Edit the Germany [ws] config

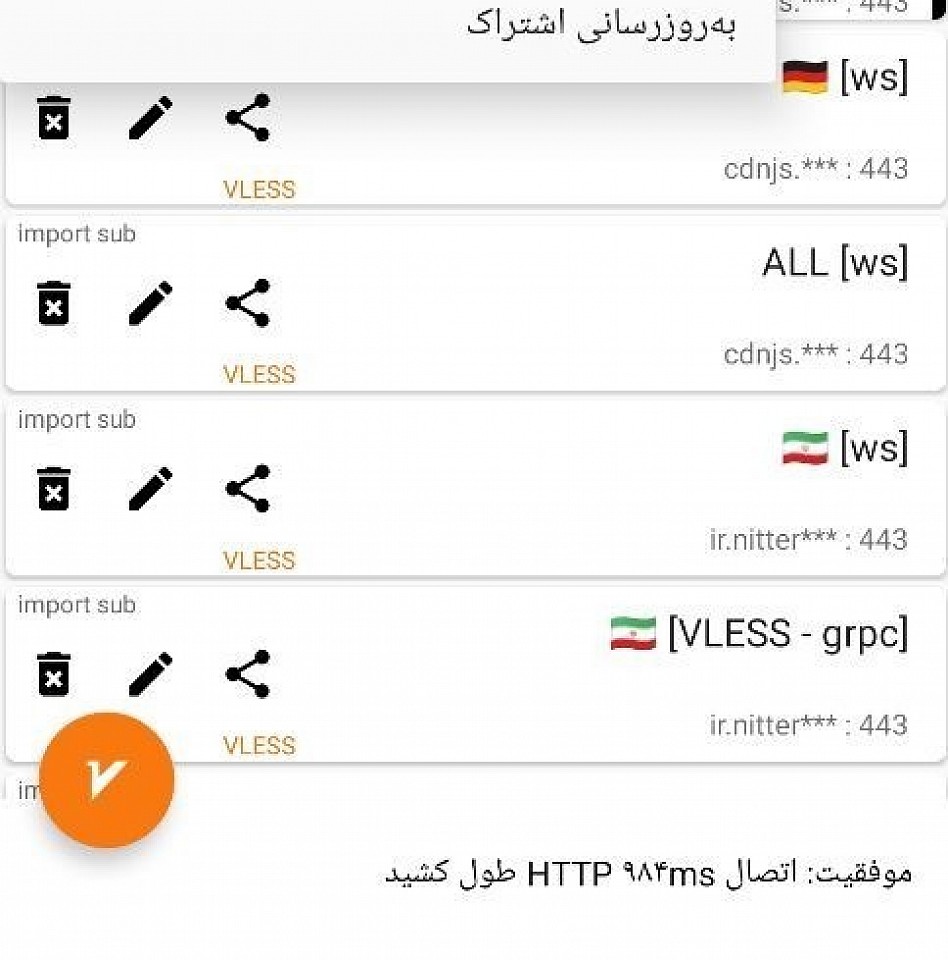(x=150, y=118)
